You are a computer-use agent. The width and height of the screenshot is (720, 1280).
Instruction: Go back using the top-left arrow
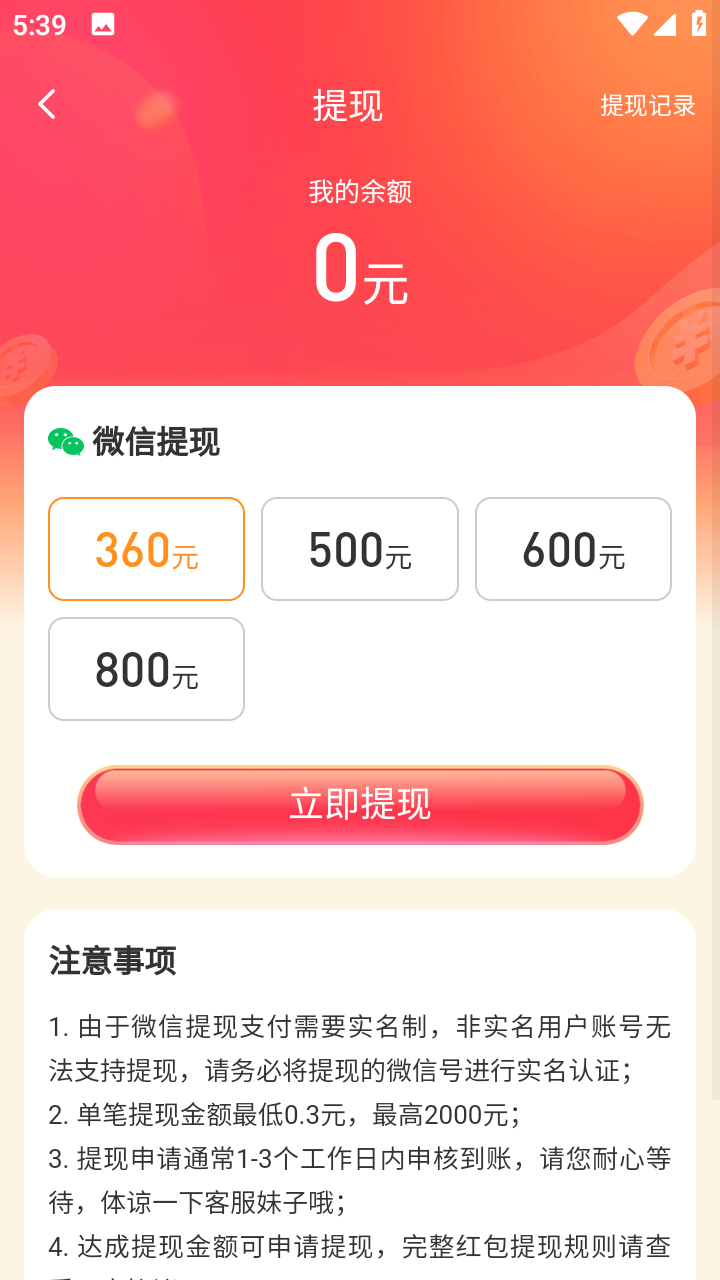click(46, 104)
